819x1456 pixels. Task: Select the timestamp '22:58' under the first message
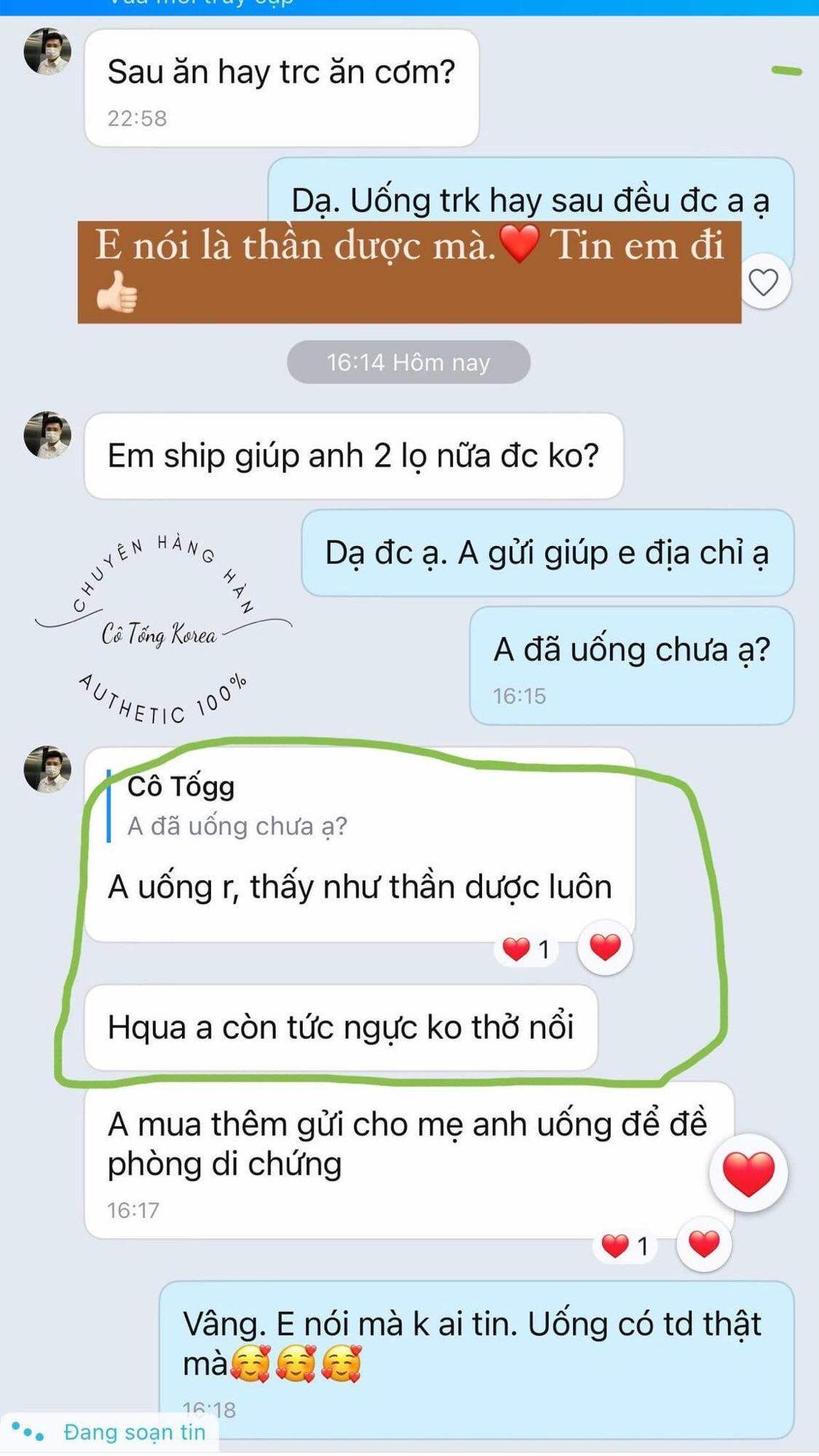coord(136,116)
